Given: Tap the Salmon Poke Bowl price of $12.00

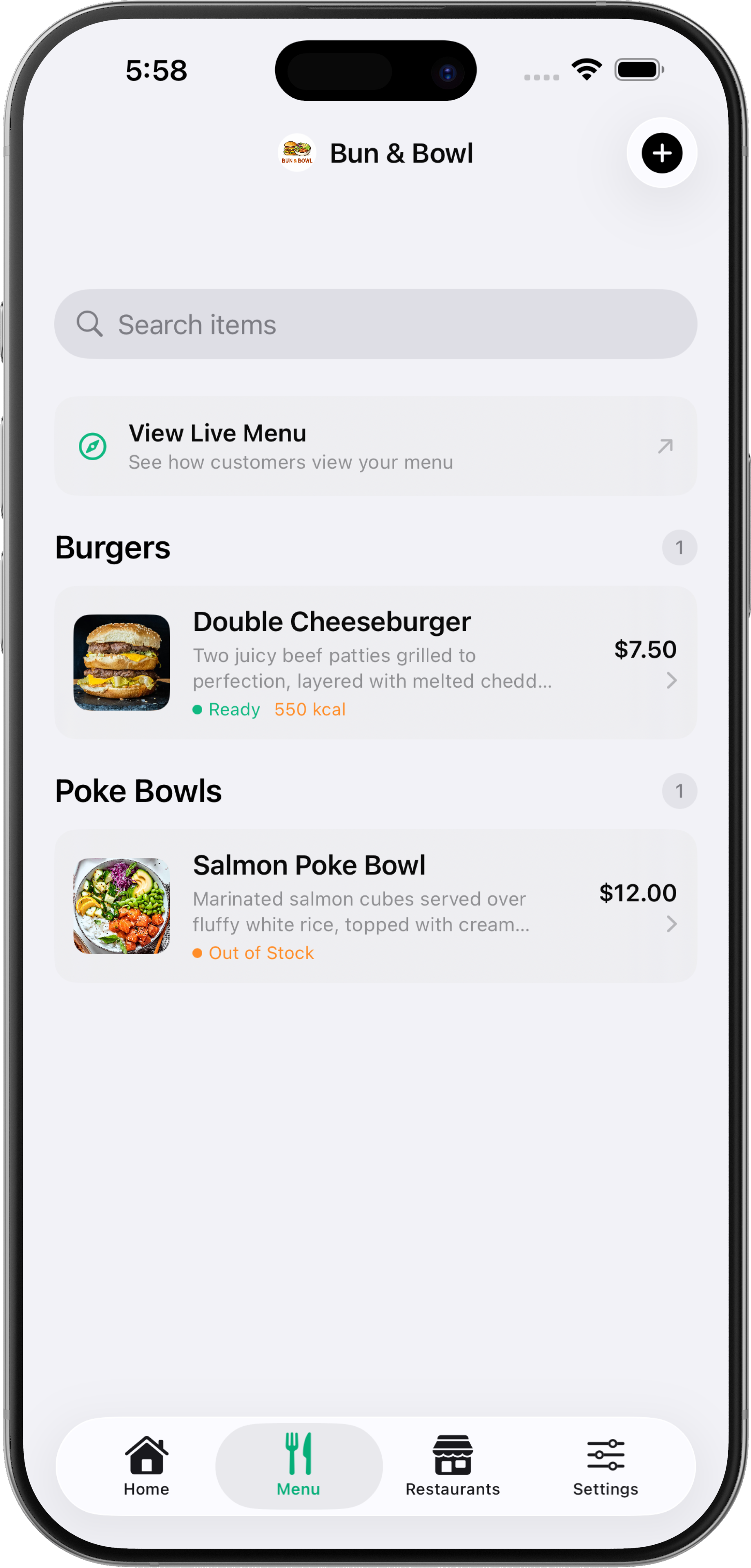Looking at the screenshot, I should point(637,892).
